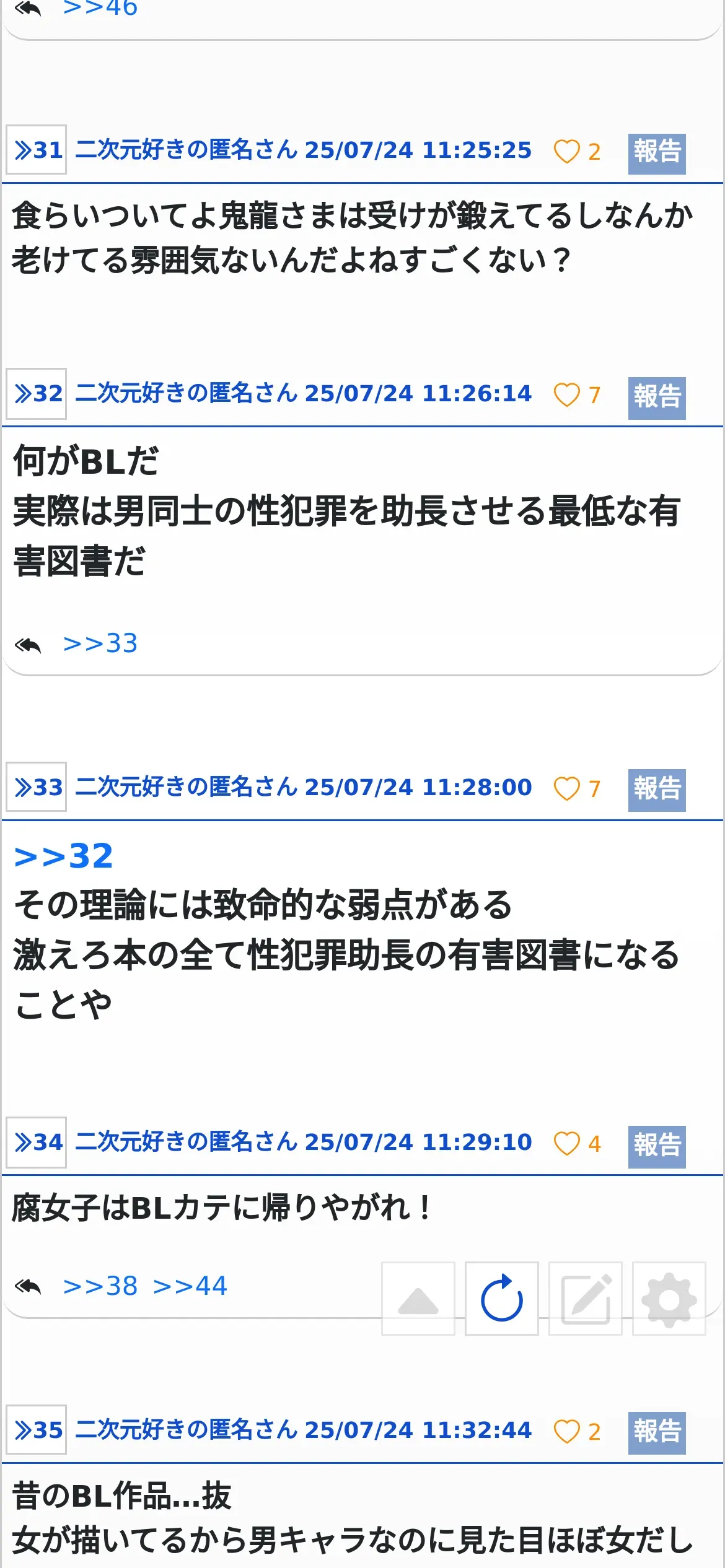Open reply >>33 under post 32

coord(100,643)
